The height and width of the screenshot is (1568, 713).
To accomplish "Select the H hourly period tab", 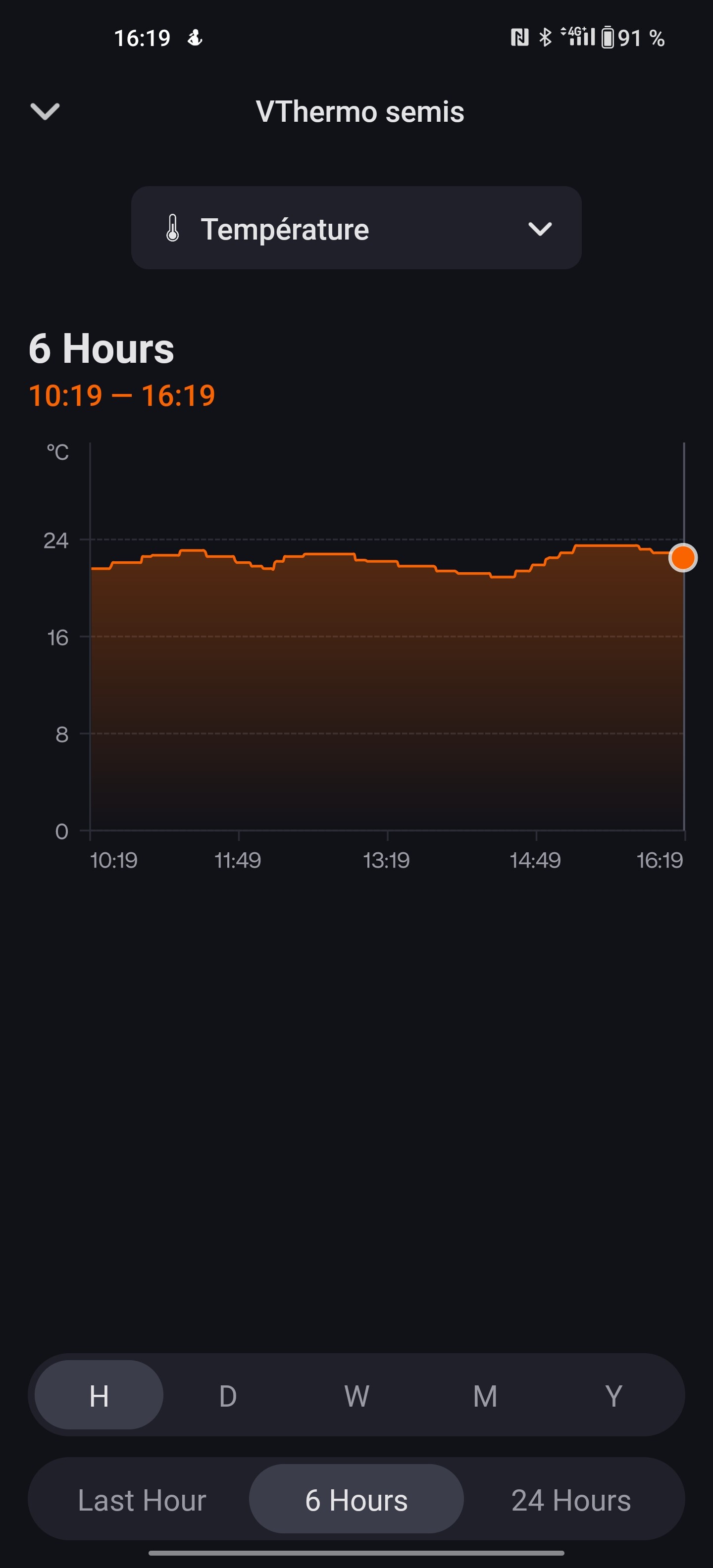I will [x=99, y=1395].
